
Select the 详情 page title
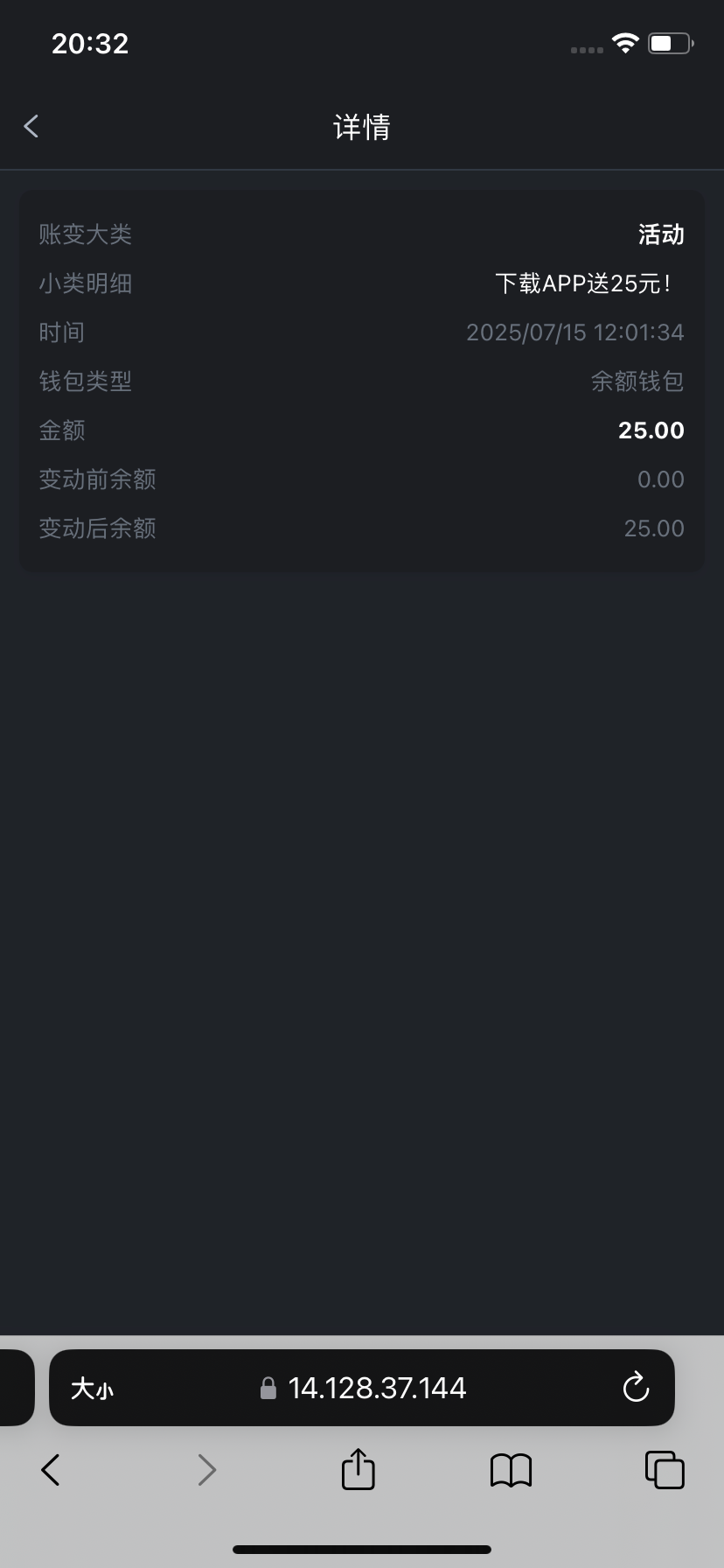pyautogui.click(x=362, y=128)
